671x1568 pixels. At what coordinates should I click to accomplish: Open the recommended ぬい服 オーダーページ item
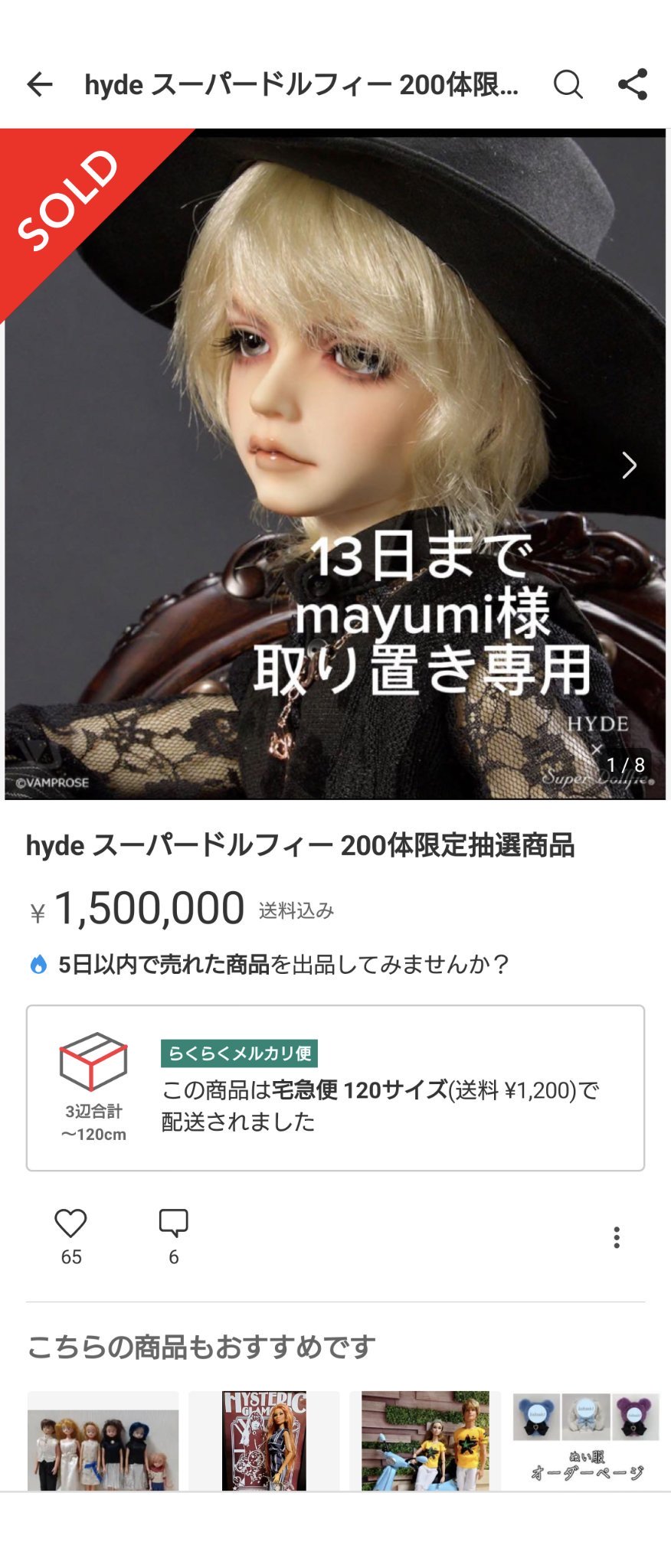pos(586,1441)
